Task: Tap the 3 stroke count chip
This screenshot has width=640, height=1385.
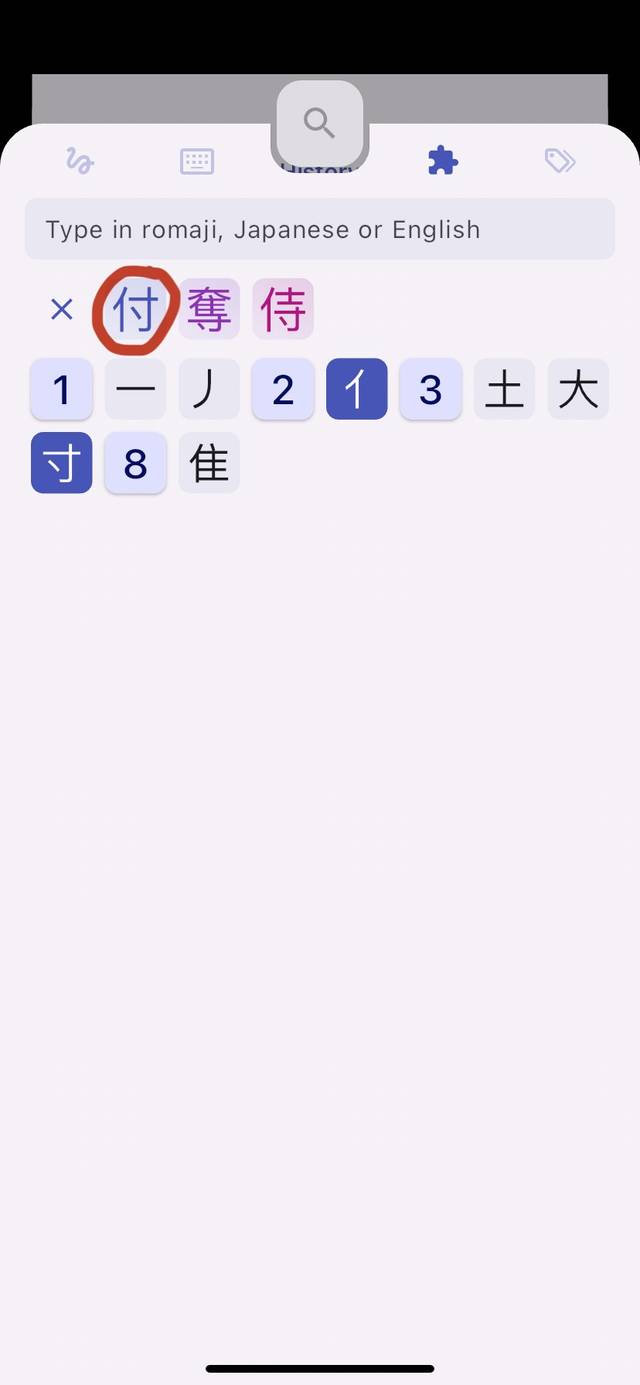Action: point(430,389)
